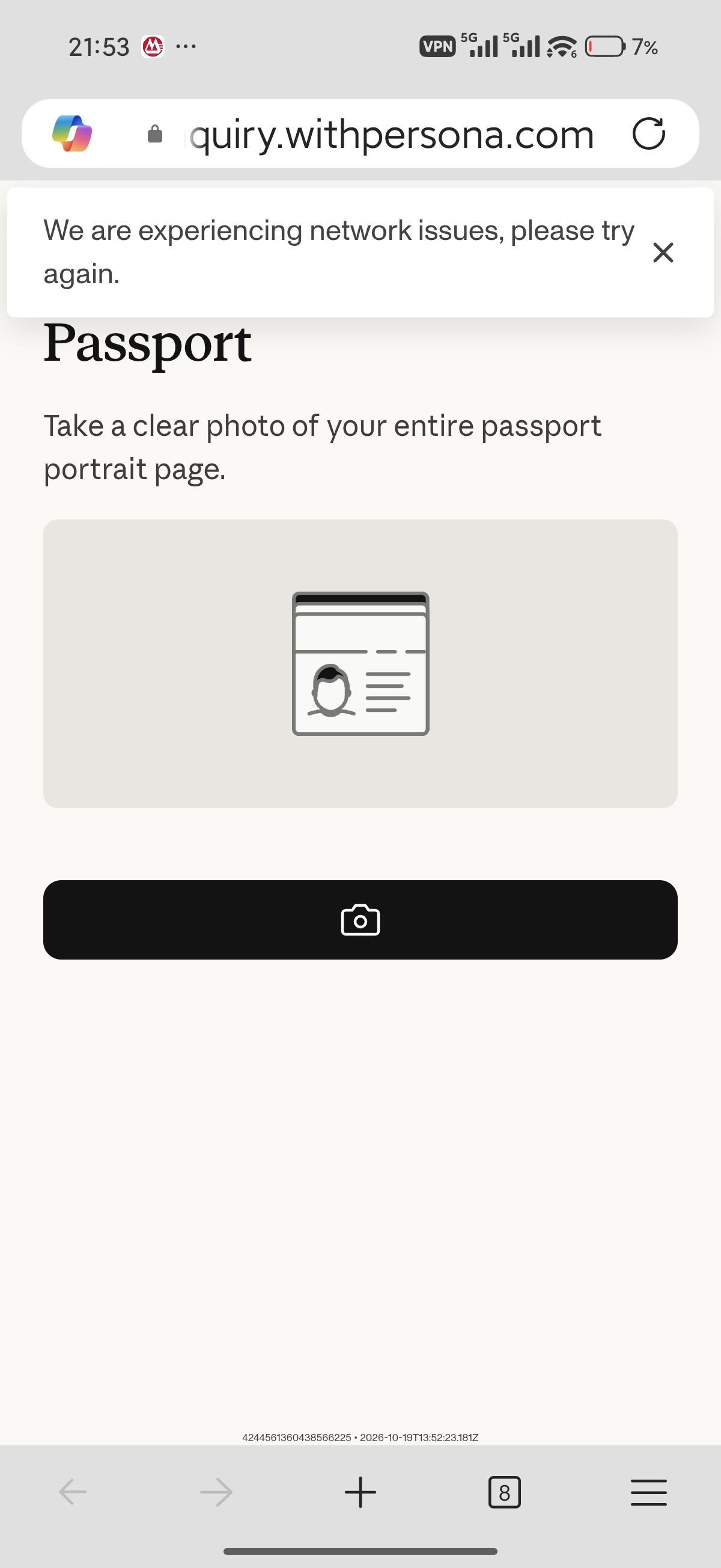The image size is (721, 1568).
Task: Go back to the previous page
Action: point(73,1492)
